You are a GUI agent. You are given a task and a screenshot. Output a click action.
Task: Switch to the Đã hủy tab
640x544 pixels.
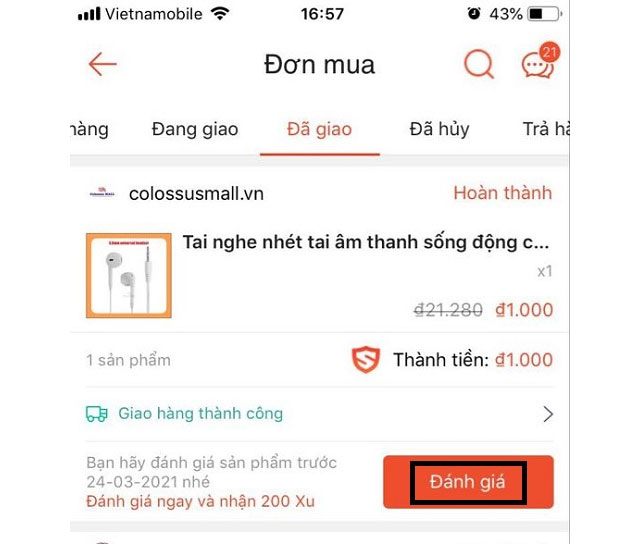click(x=439, y=129)
